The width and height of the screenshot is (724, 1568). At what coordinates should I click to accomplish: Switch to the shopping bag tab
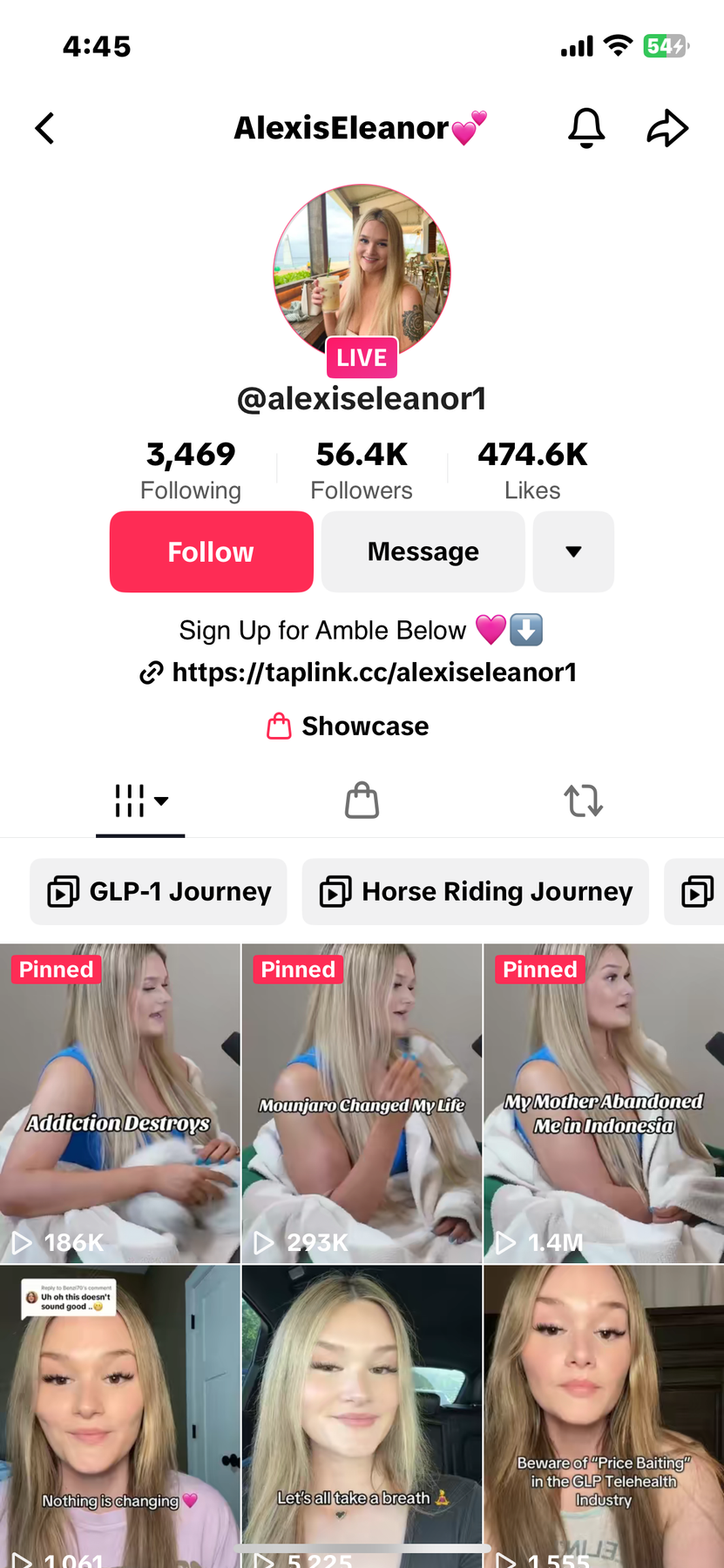(362, 800)
